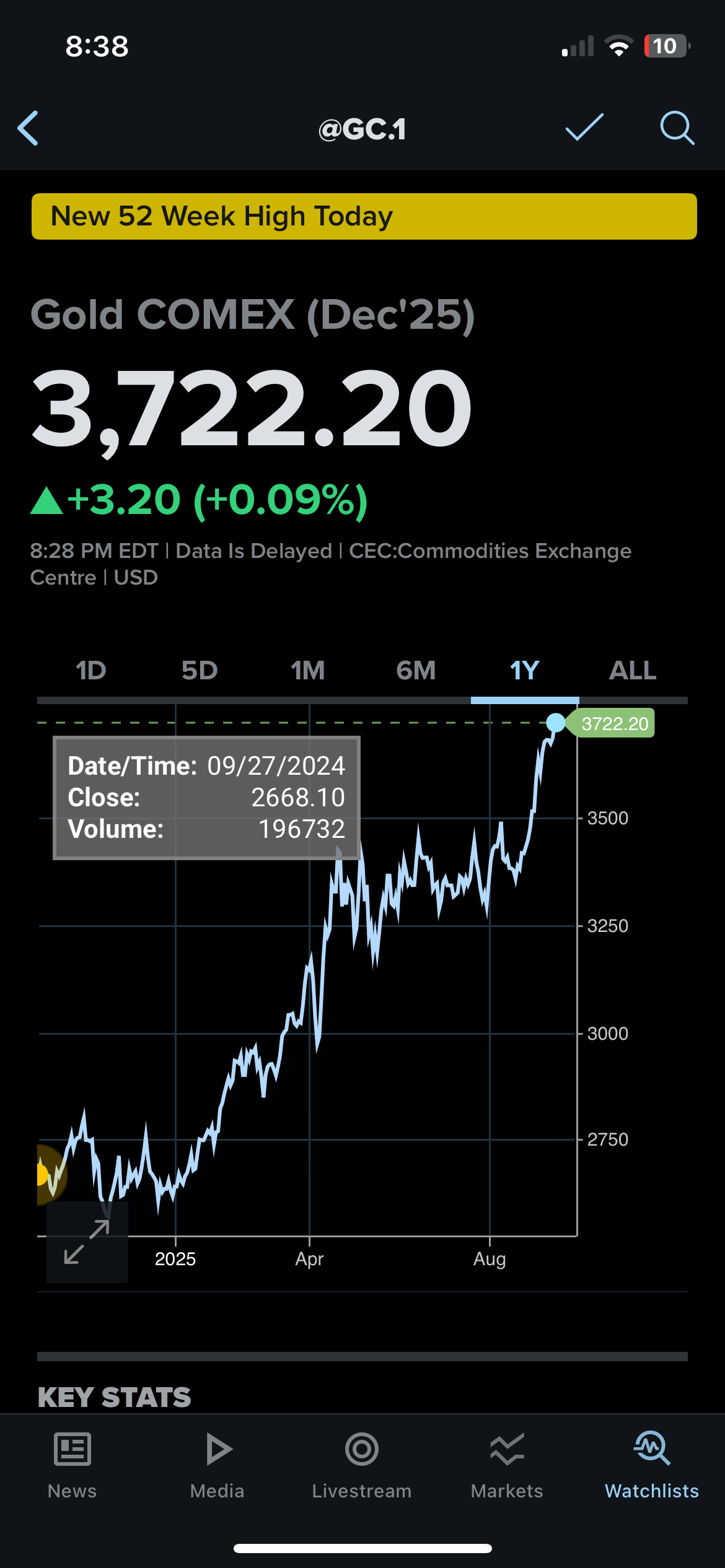The width and height of the screenshot is (725, 1568).
Task: Switch chart to 1D range
Action: pyautogui.click(x=91, y=671)
